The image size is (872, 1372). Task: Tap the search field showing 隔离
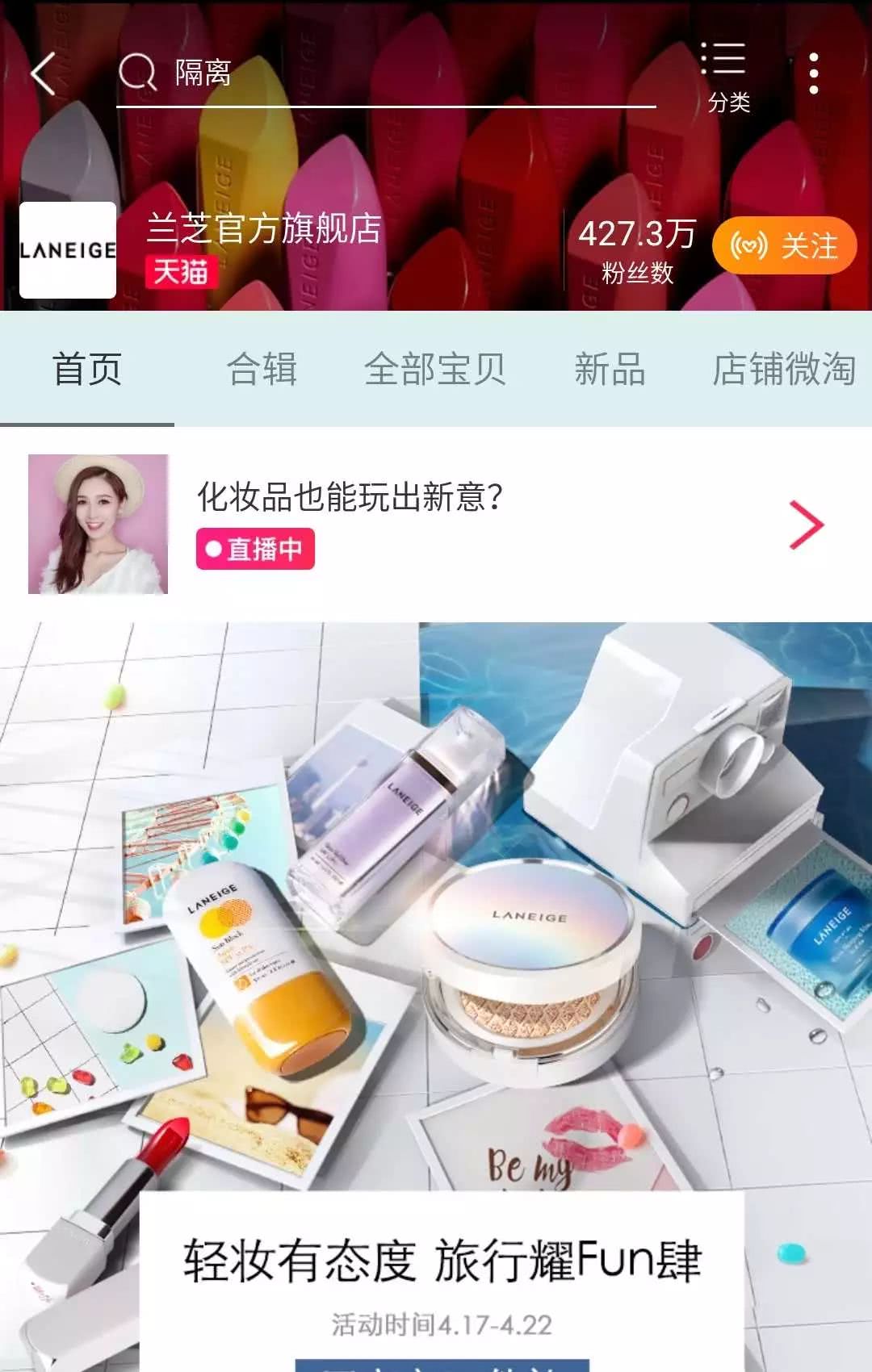click(x=386, y=74)
